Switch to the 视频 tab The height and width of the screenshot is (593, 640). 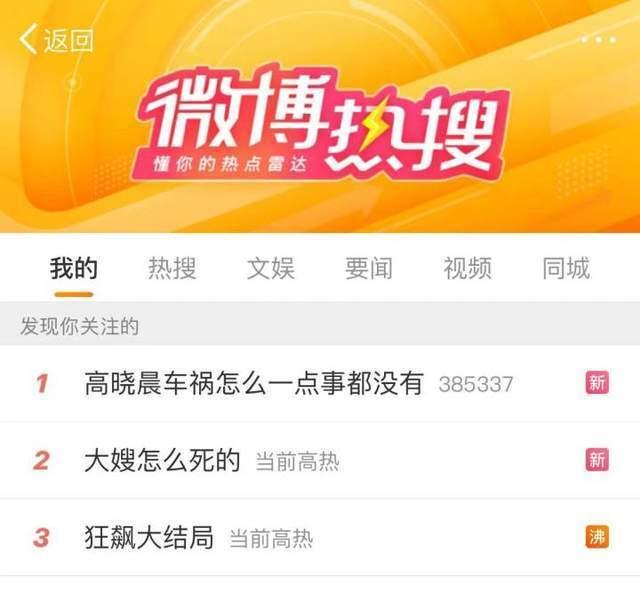468,268
